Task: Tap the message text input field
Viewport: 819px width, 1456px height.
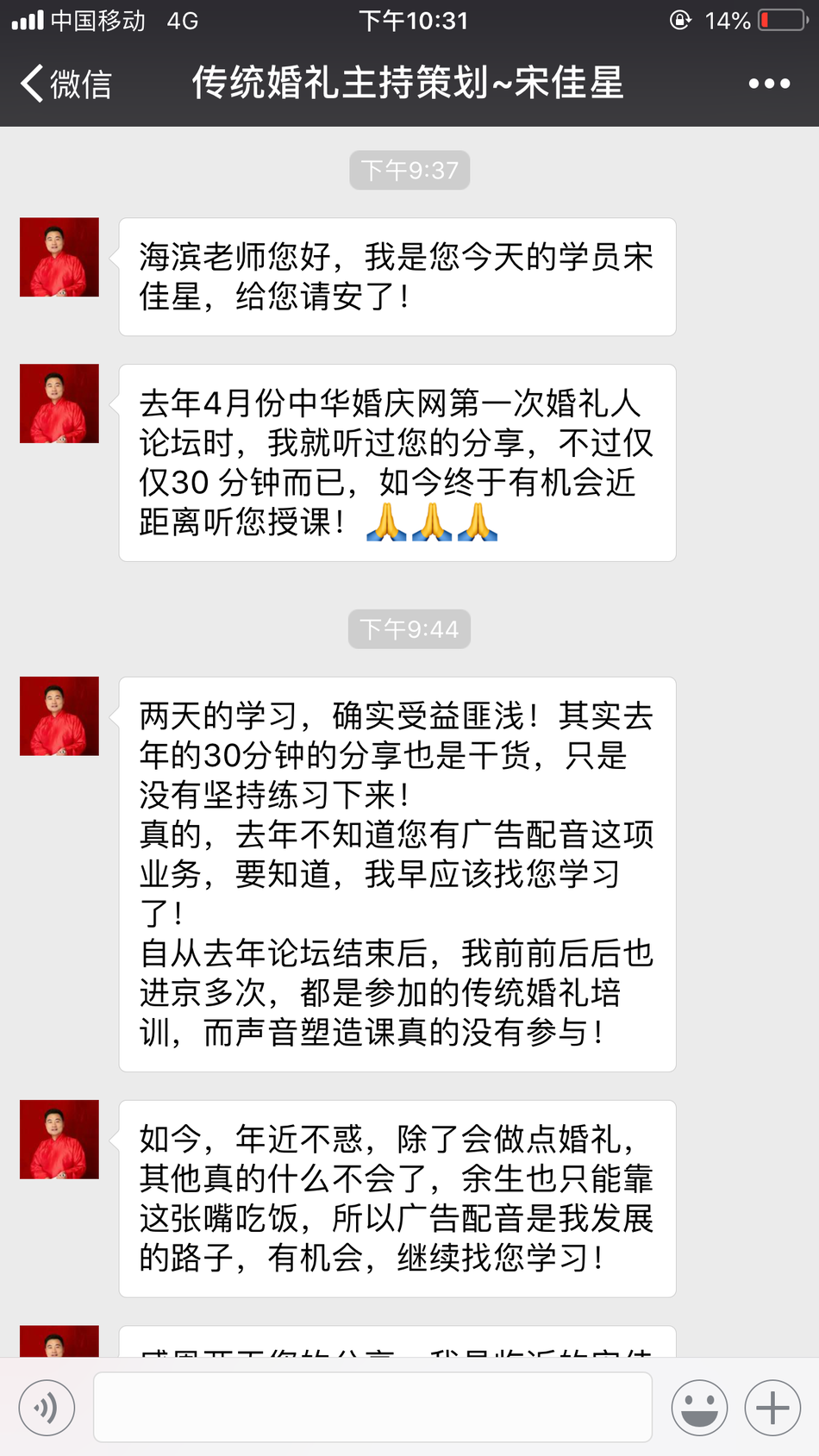Action: coord(372,1408)
